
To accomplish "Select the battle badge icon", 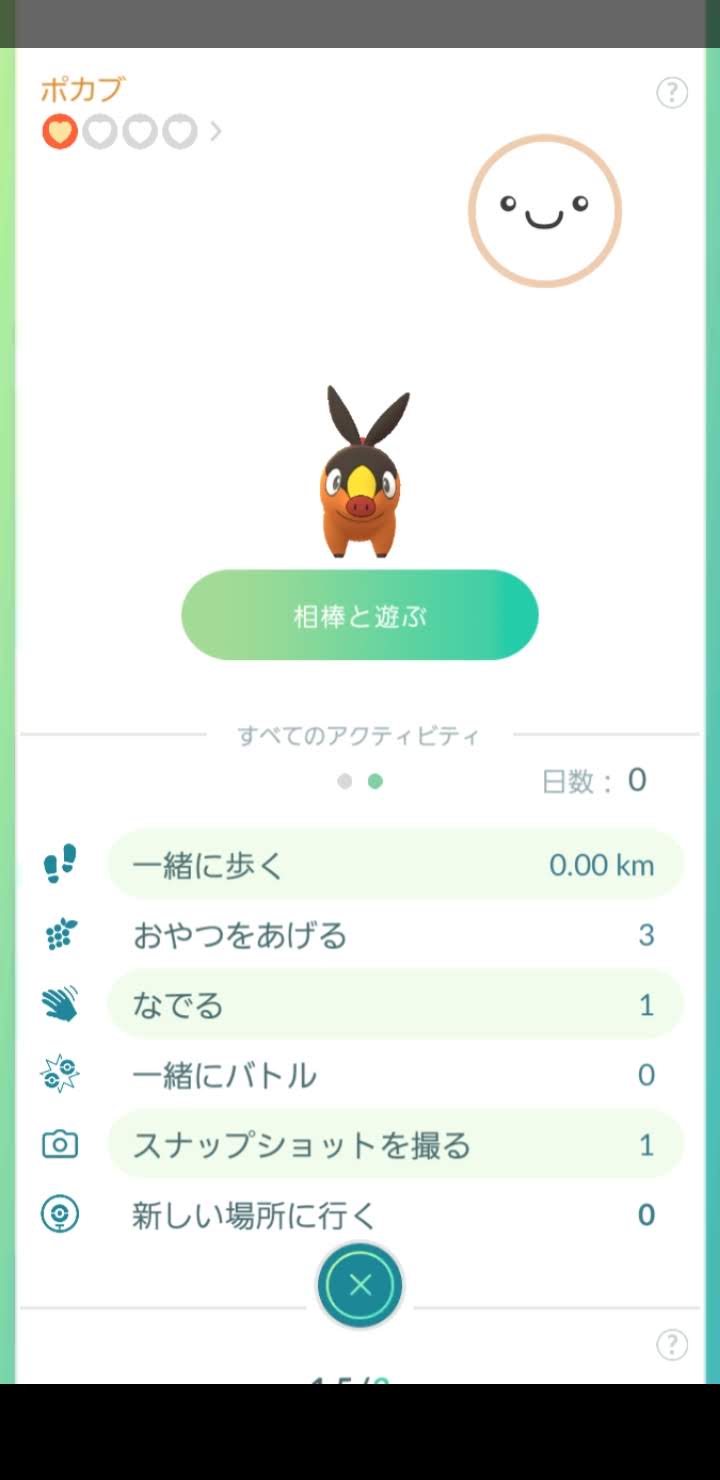I will tap(59, 1074).
